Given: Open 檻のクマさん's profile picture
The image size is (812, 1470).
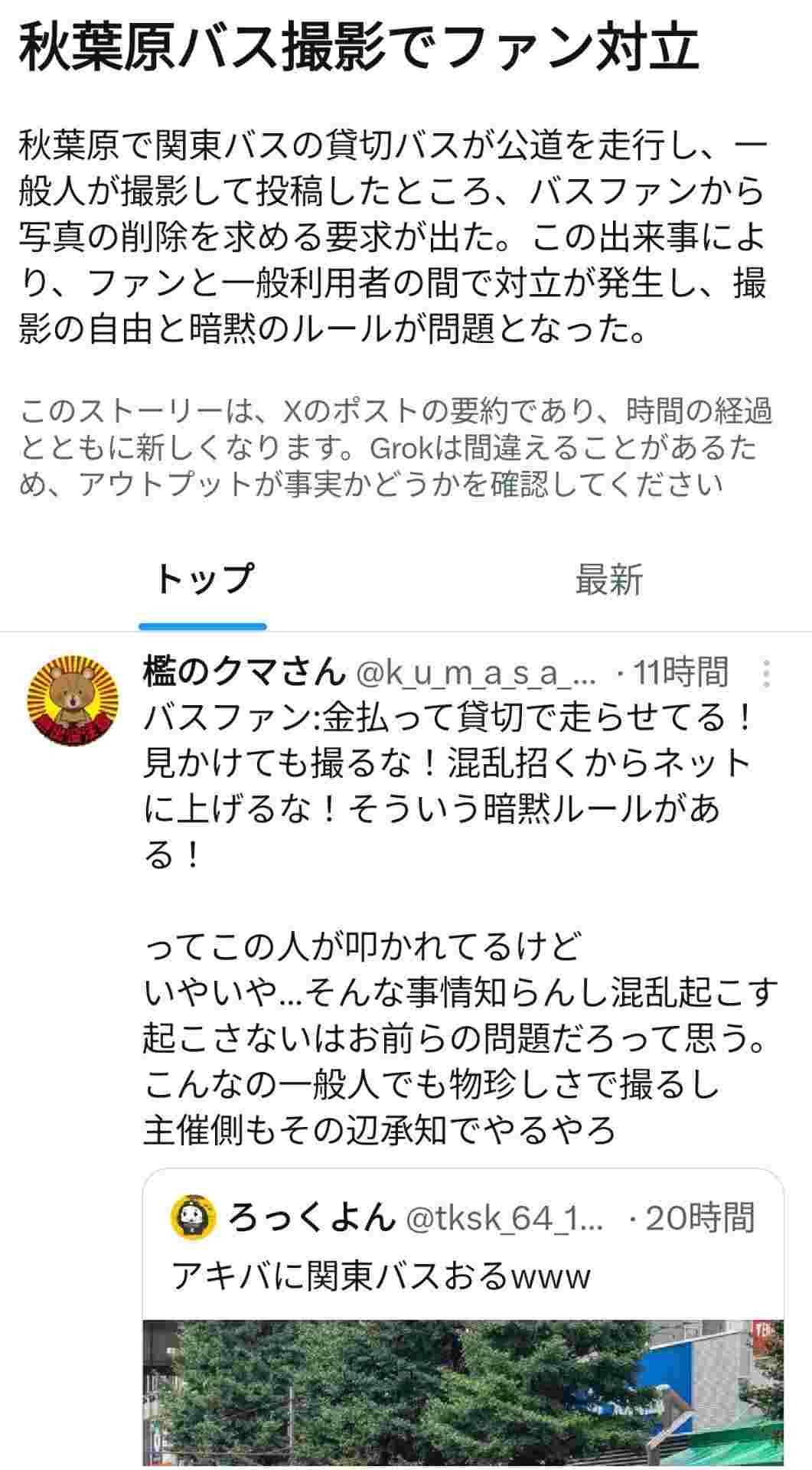Looking at the screenshot, I should click(x=74, y=701).
